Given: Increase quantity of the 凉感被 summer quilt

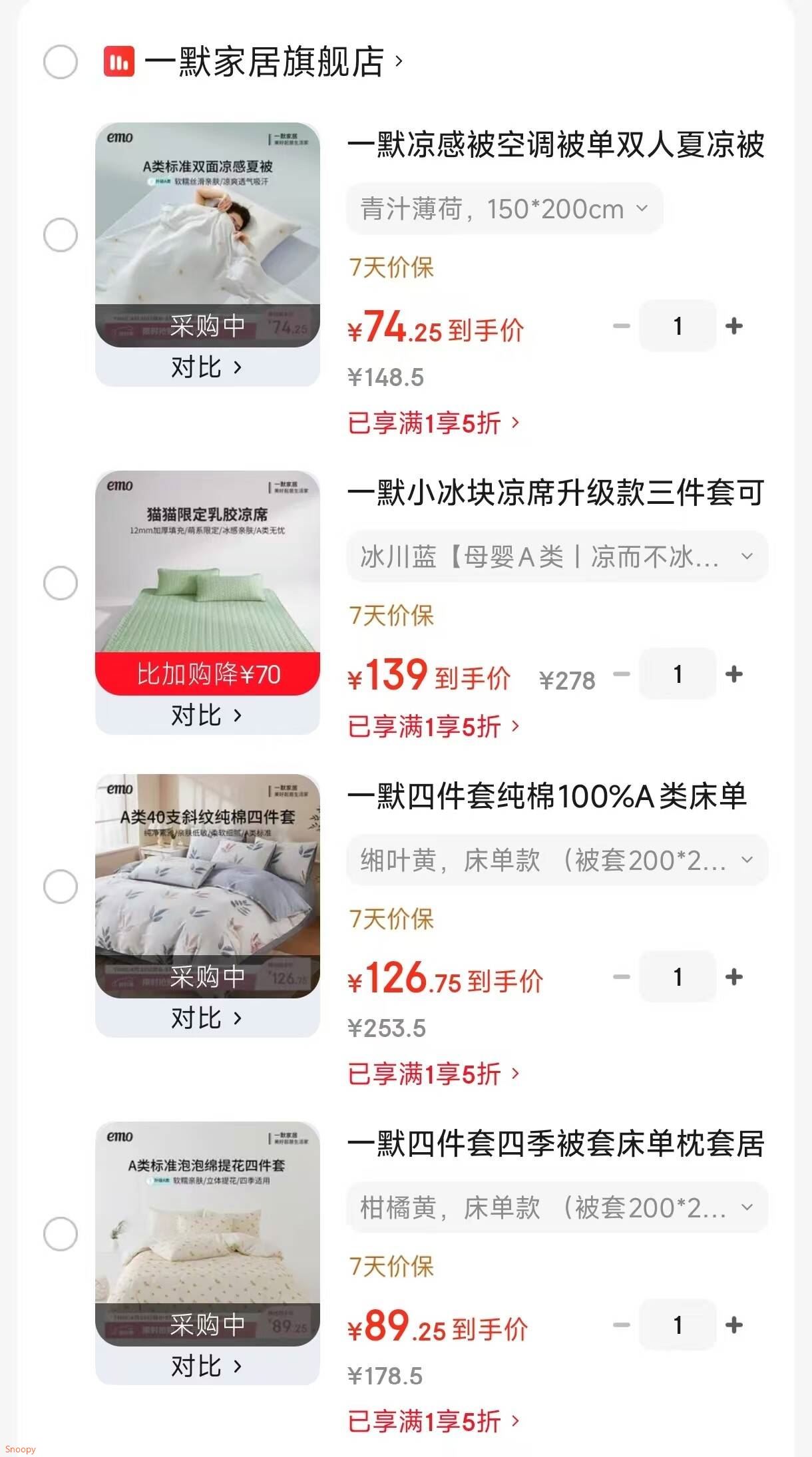Looking at the screenshot, I should point(735,325).
